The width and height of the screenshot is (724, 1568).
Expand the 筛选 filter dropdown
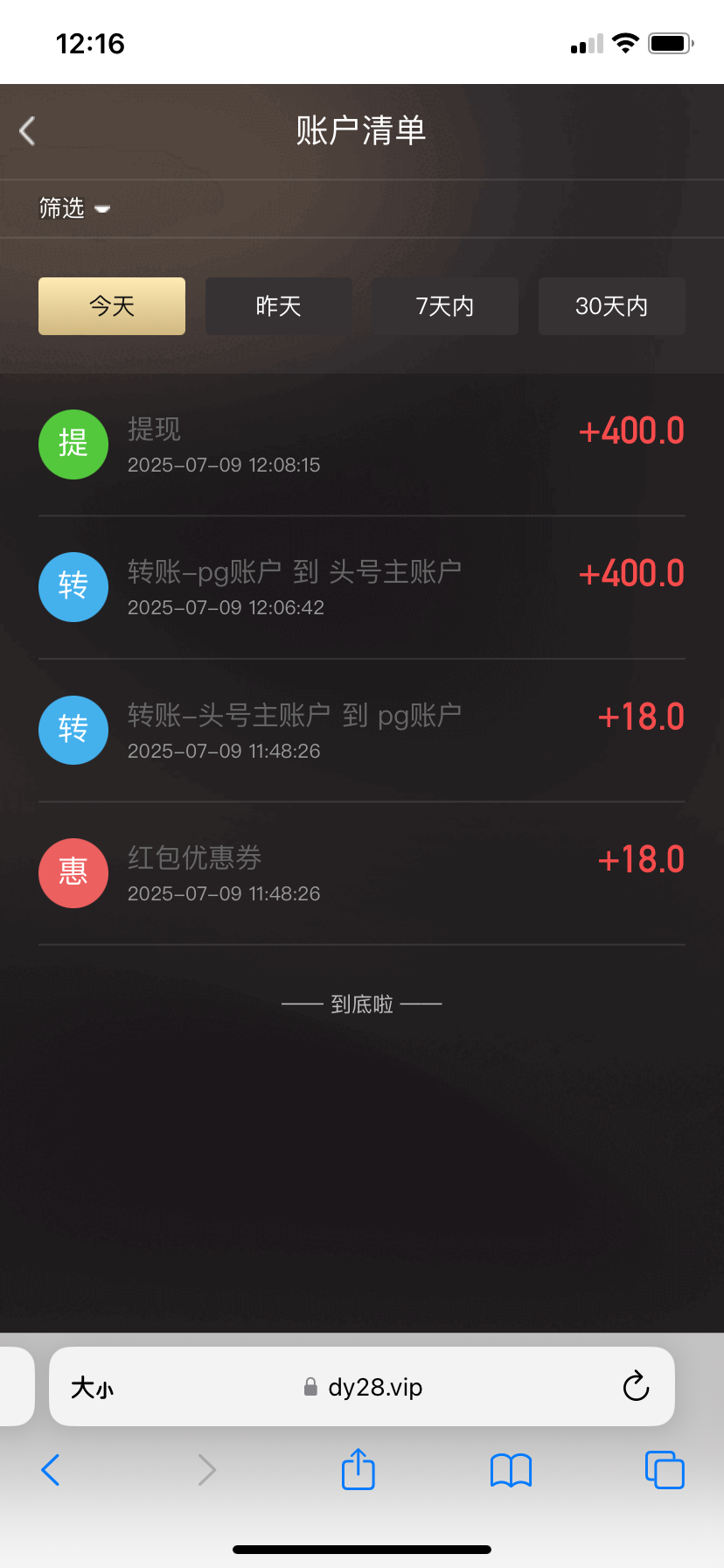74,208
